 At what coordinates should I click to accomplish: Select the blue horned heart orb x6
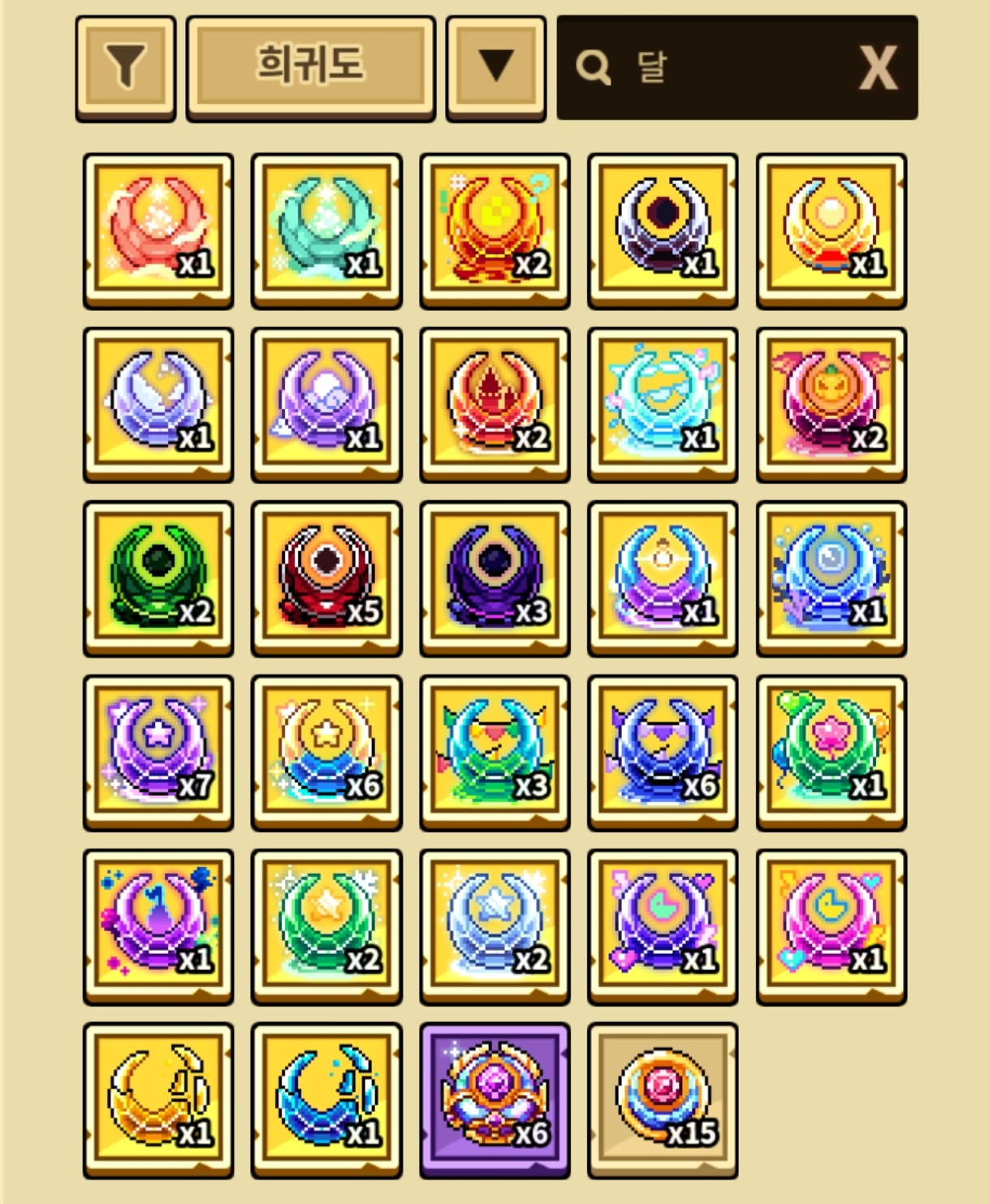[663, 751]
